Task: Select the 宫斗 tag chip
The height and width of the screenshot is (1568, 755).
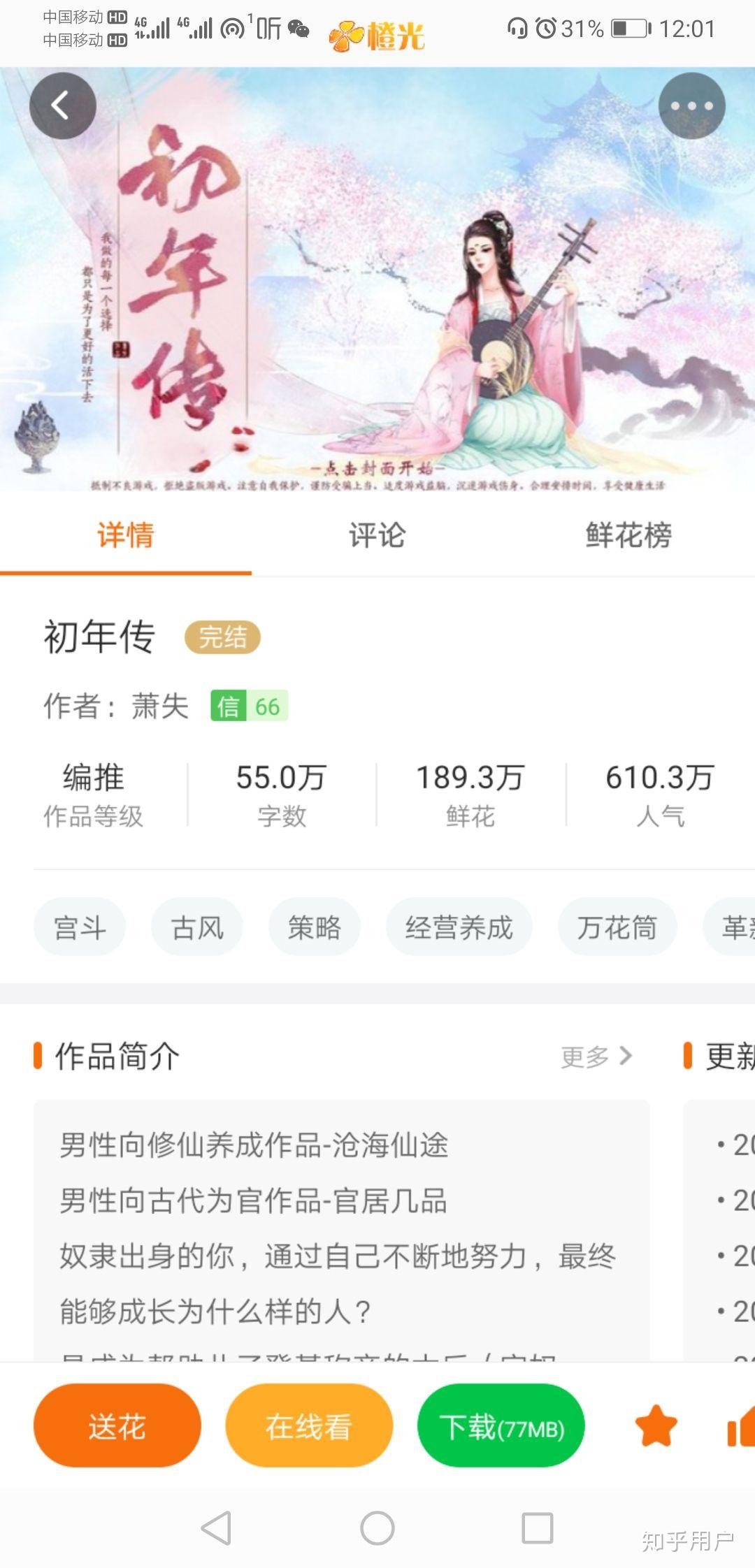Action: [80, 928]
